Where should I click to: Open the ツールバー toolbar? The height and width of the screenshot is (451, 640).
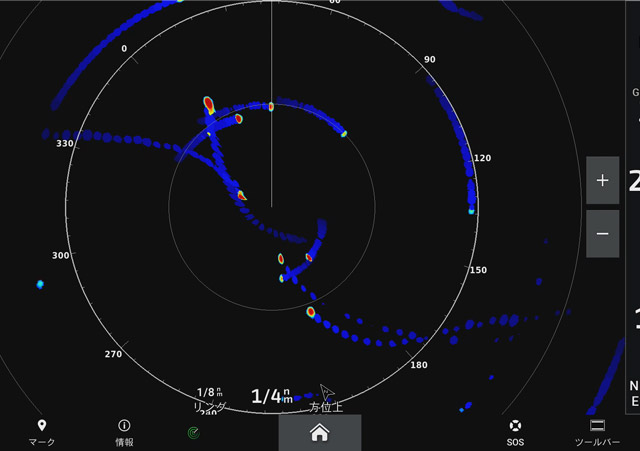click(x=598, y=432)
